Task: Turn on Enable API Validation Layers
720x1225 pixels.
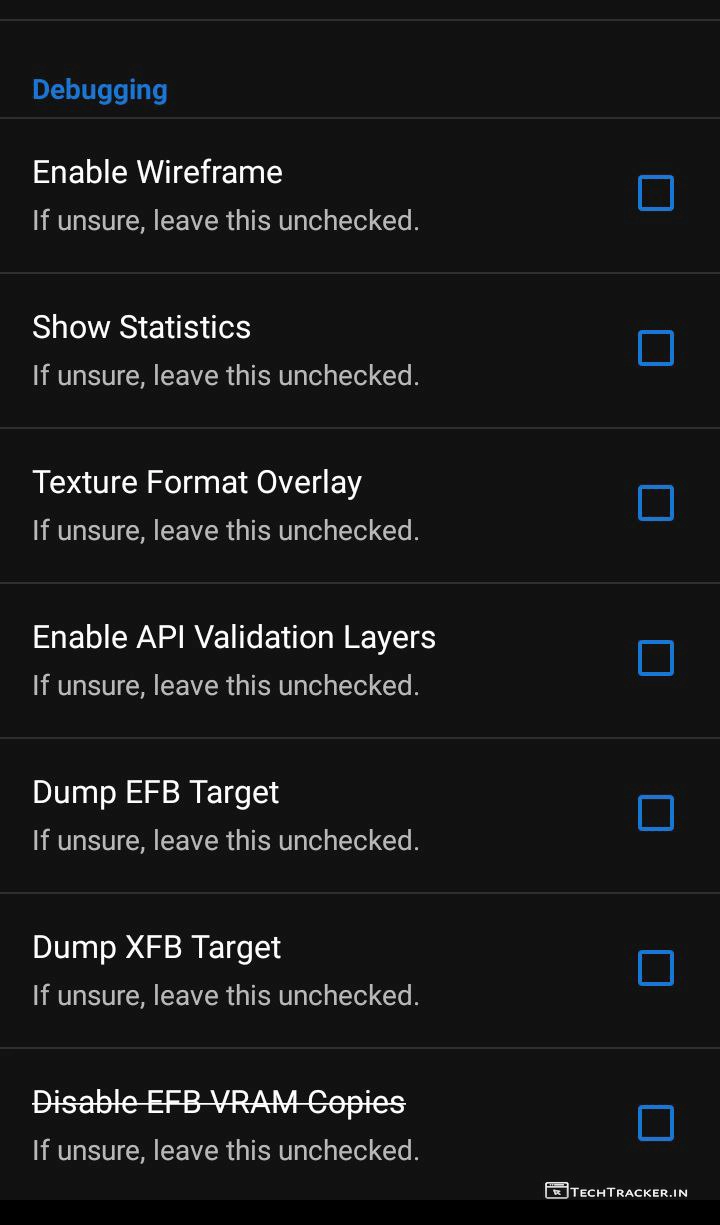Action: (656, 658)
